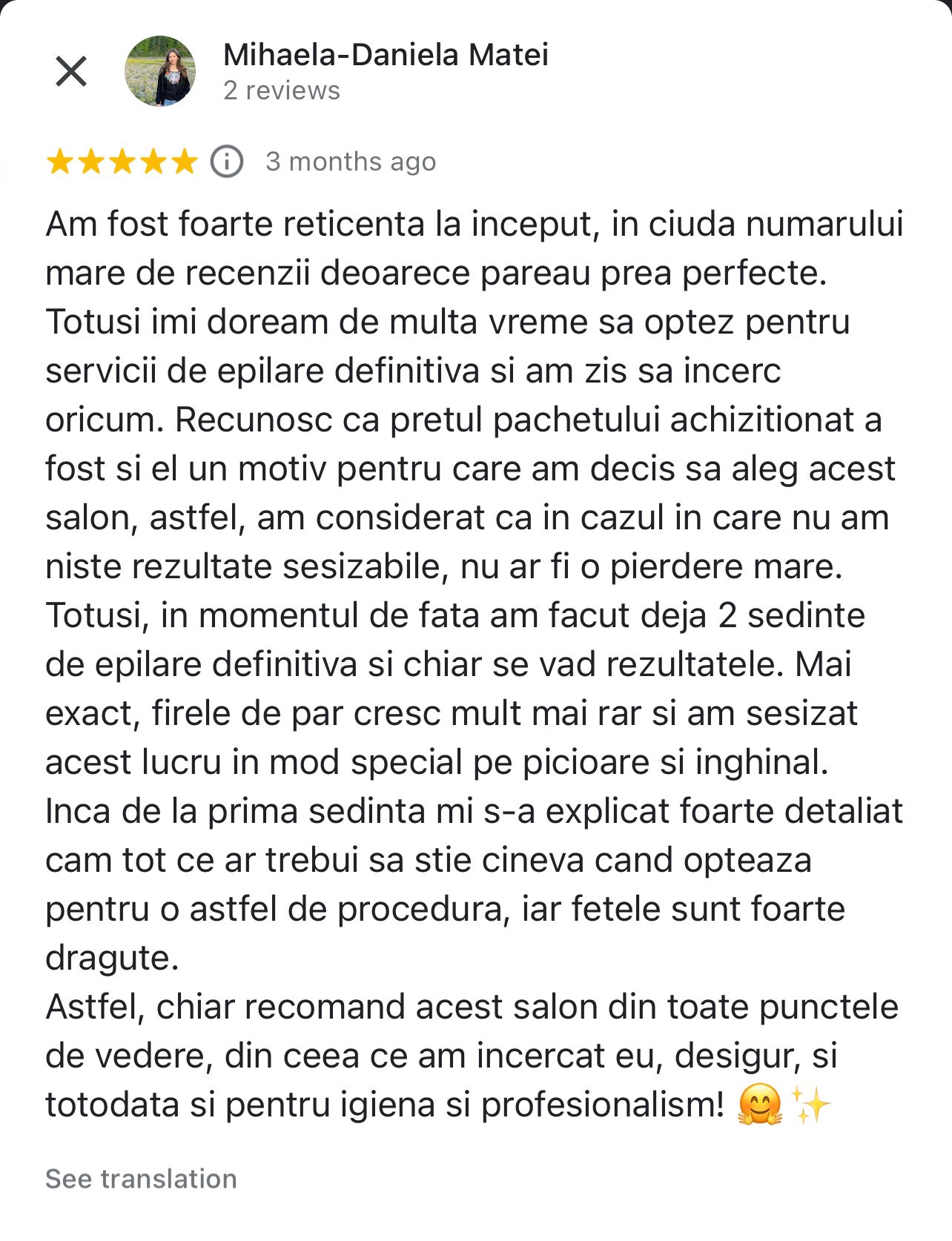Tap See translation below the review

(x=141, y=1178)
